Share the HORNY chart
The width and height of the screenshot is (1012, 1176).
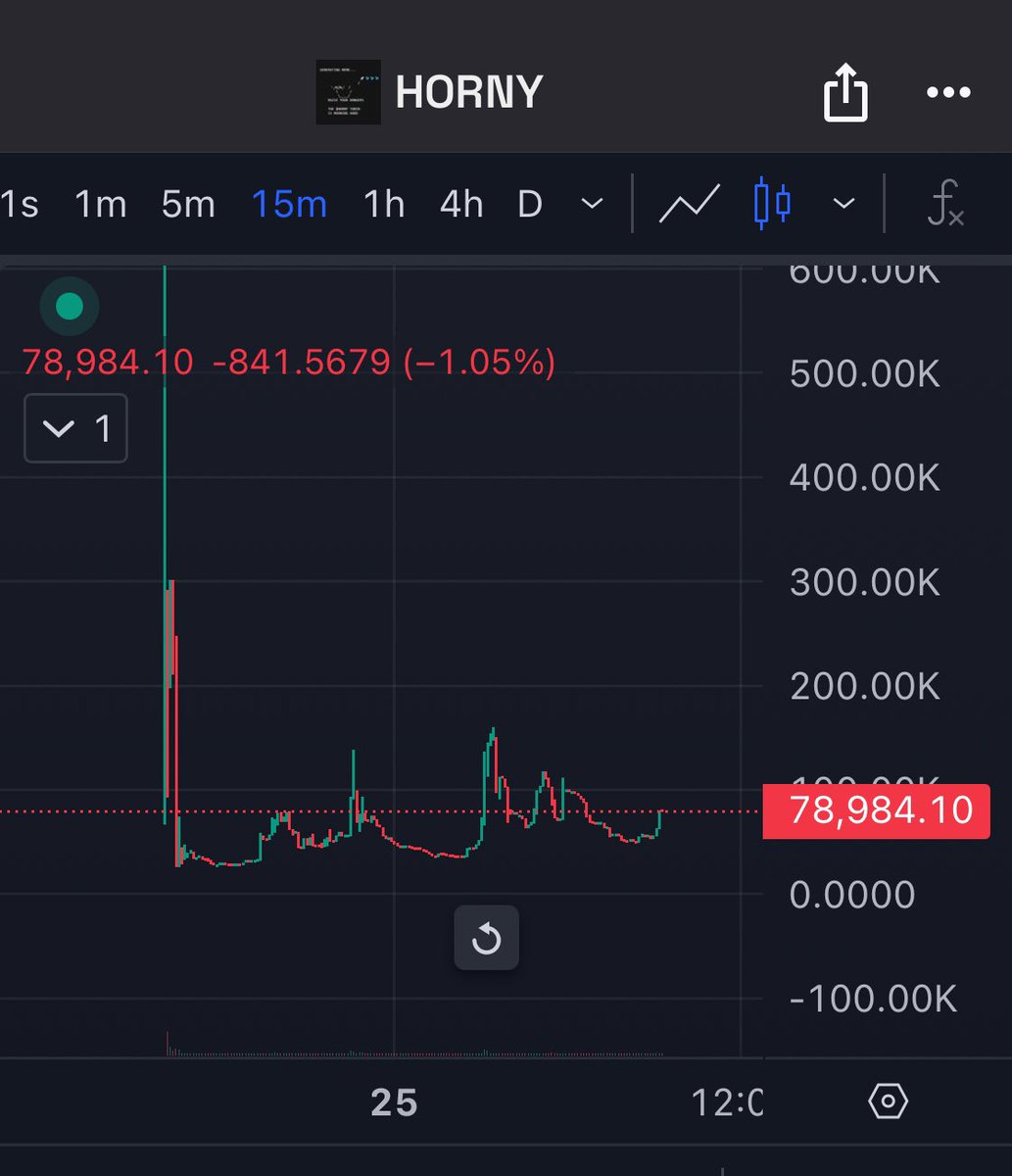pyautogui.click(x=845, y=94)
